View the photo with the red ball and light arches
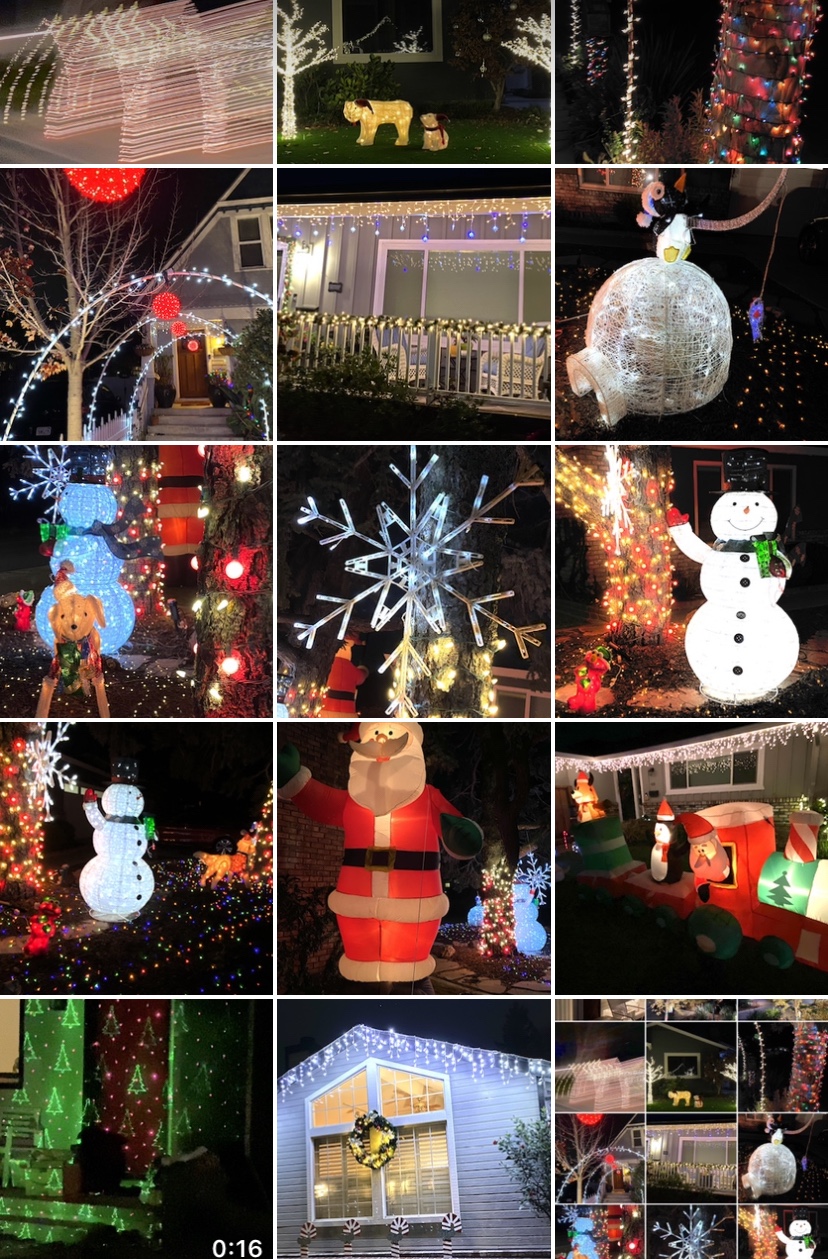This screenshot has width=828, height=1259. 136,304
